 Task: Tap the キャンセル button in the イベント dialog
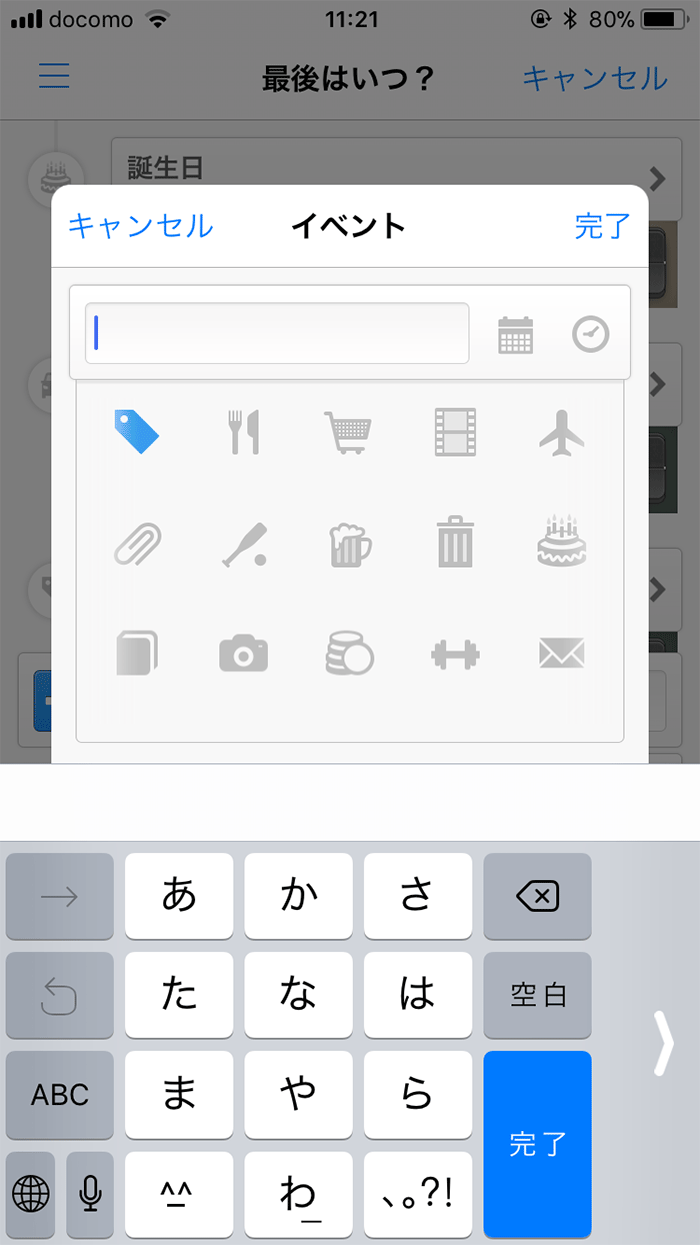coord(140,226)
